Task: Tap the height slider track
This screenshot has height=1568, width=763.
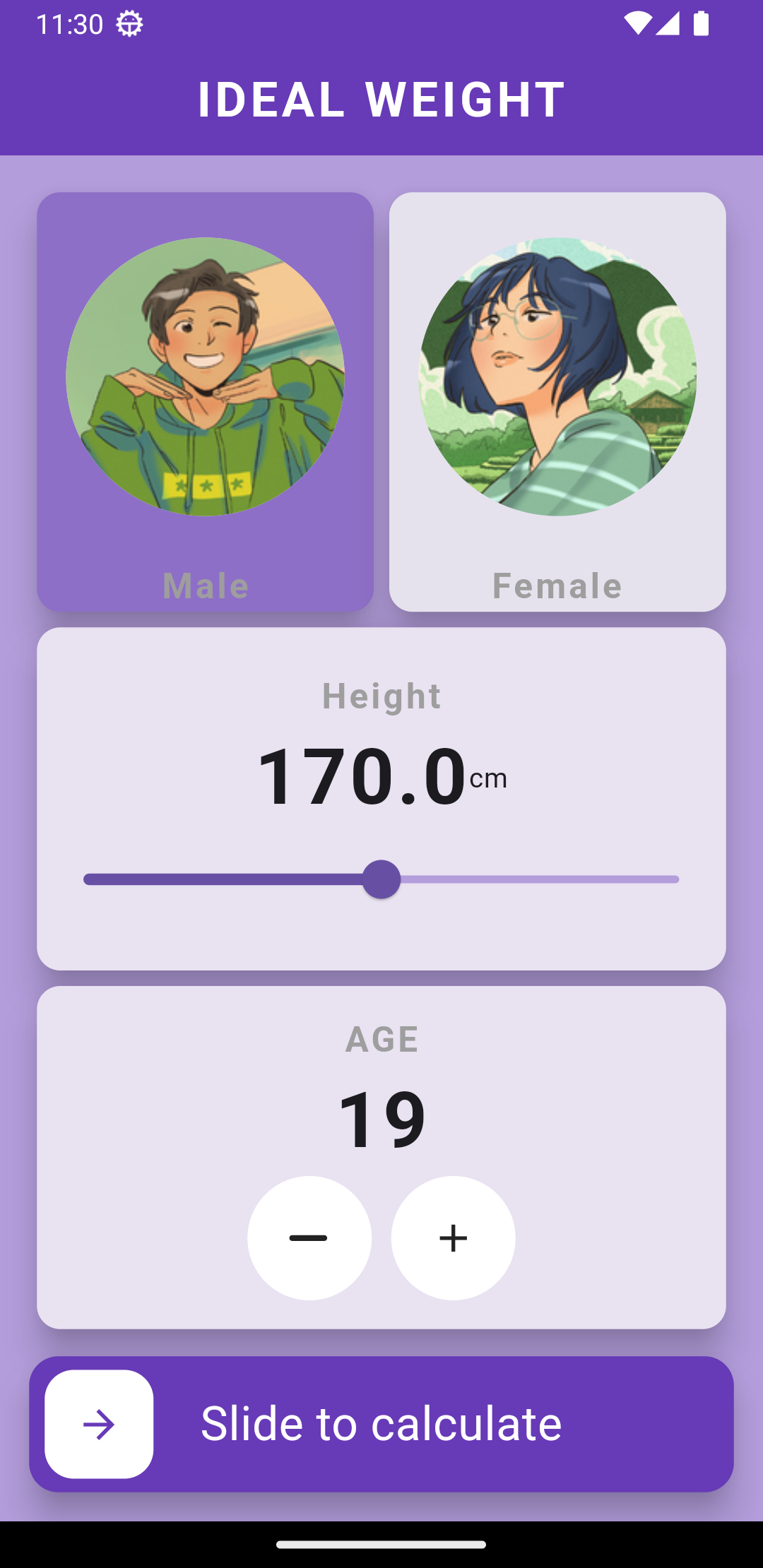Action: [x=381, y=879]
